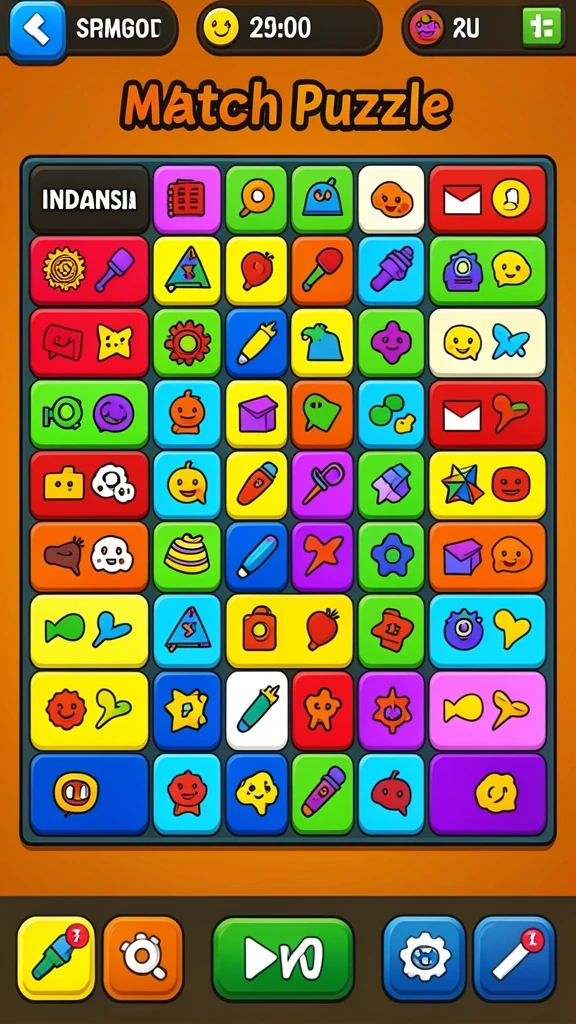
Task: Select the purple tile with red notebook
Action: pos(187,200)
